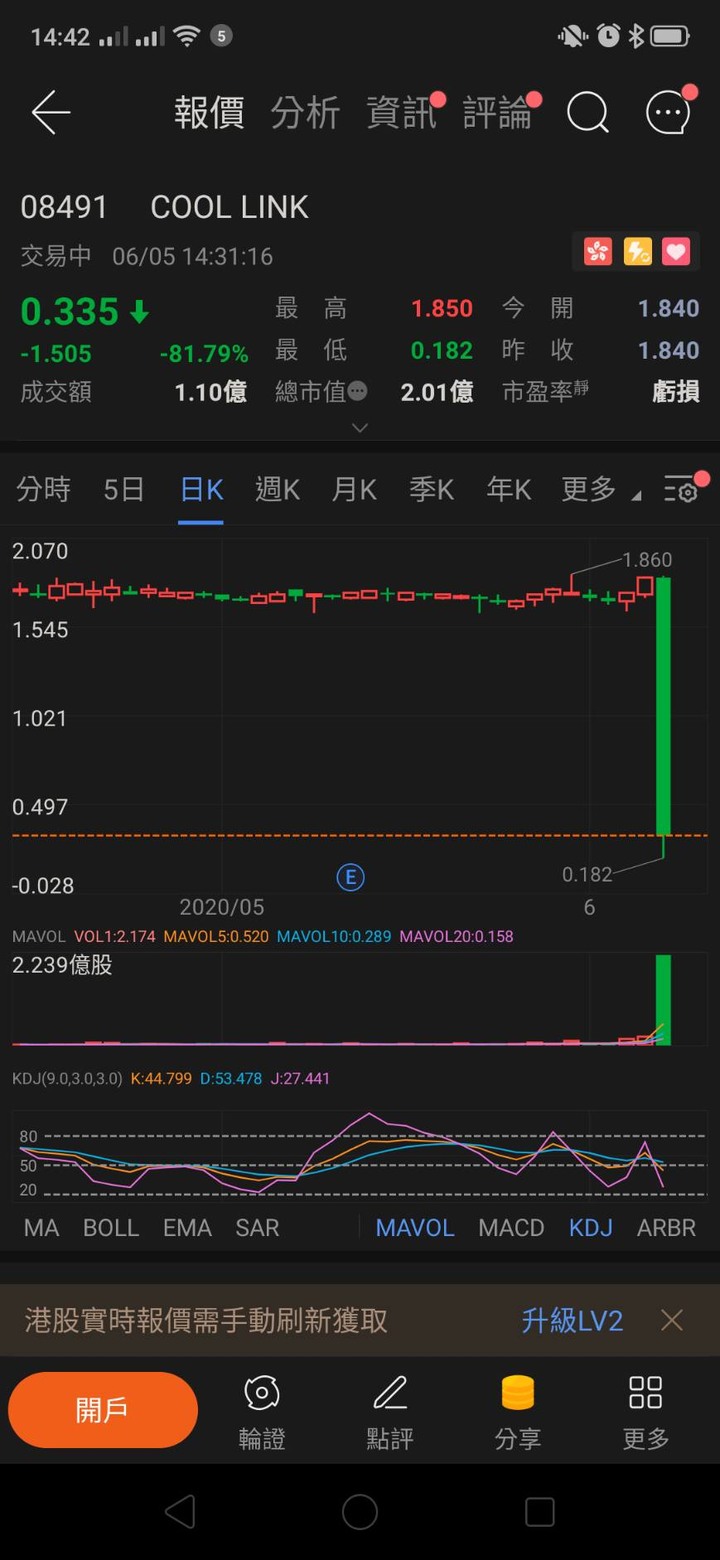The width and height of the screenshot is (720, 1560).
Task: Switch to the 資訊 tab
Action: coord(402,113)
